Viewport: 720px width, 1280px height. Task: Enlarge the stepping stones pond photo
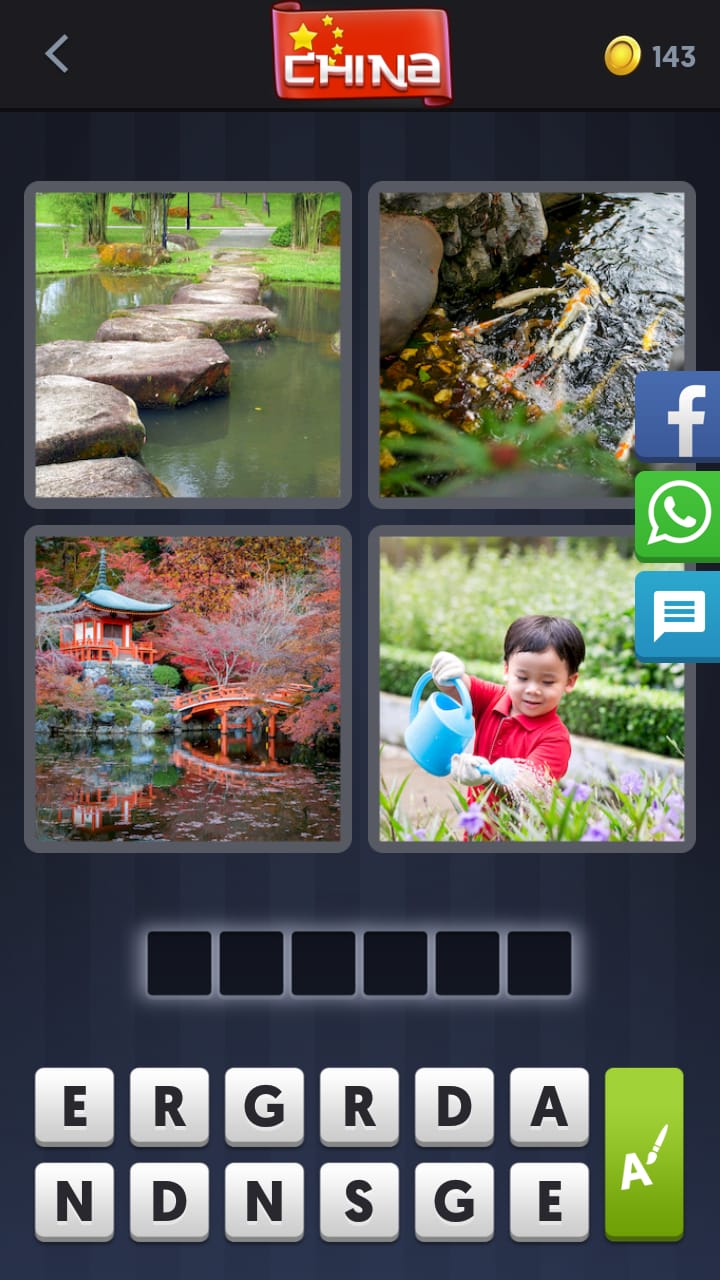188,345
